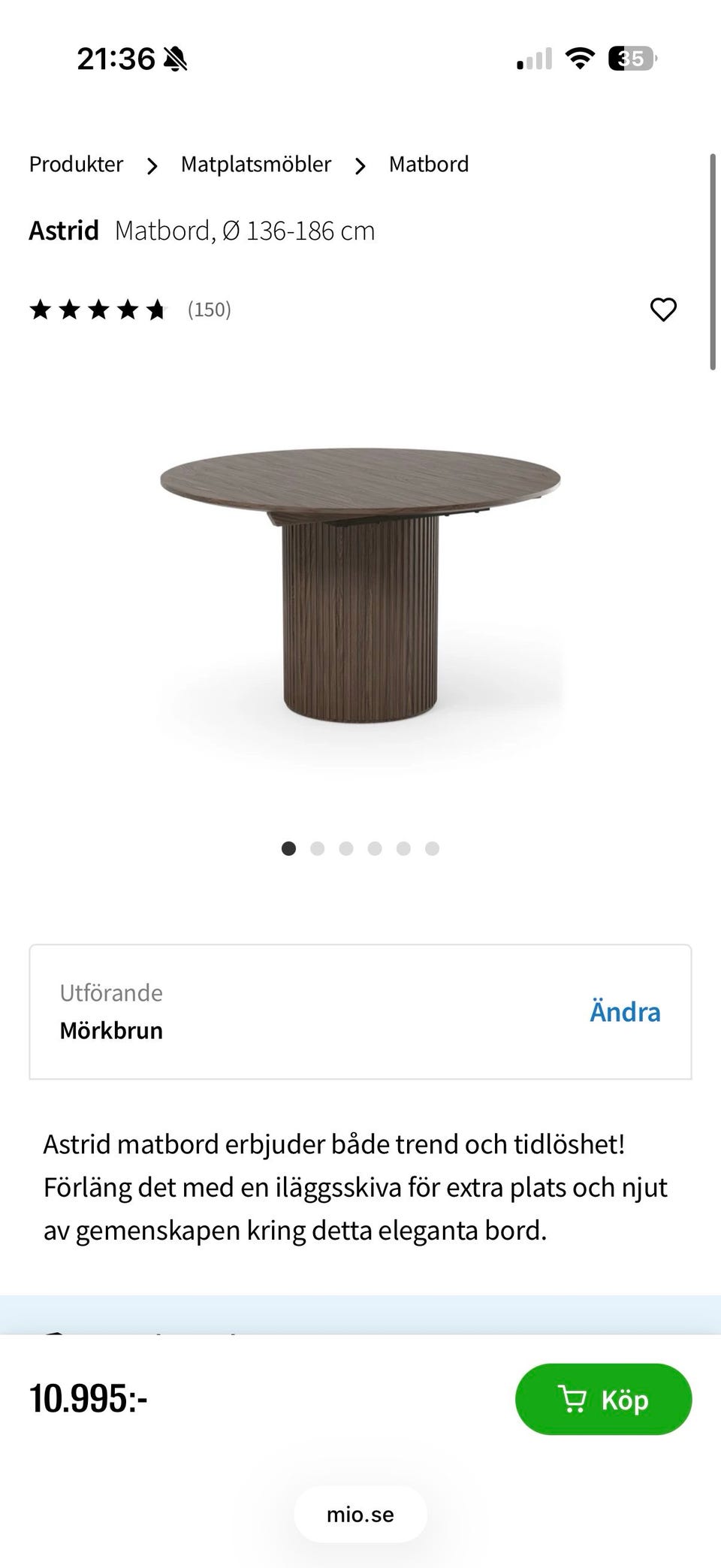Select the first carousel dot indicator
721x1568 pixels.
coord(288,848)
